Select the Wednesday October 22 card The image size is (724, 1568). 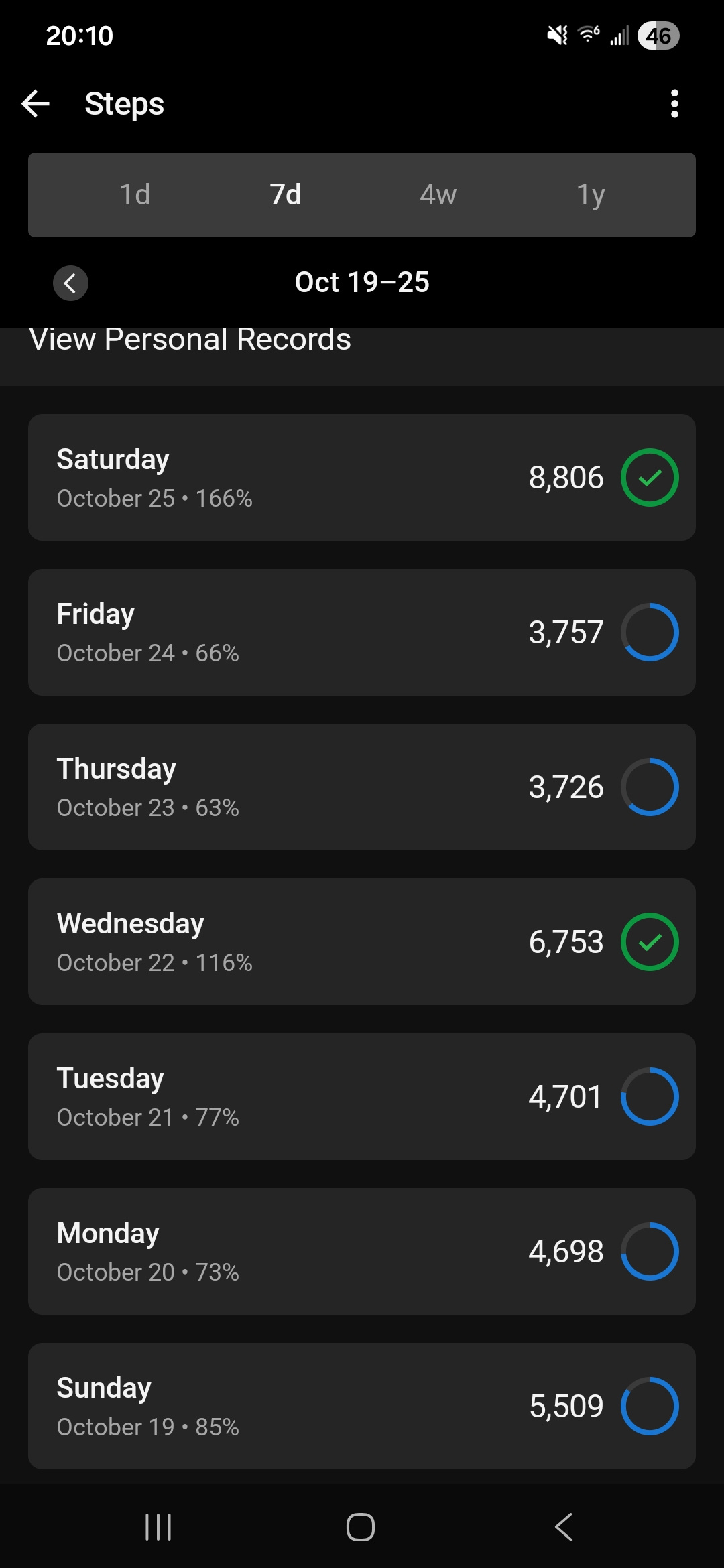[362, 942]
